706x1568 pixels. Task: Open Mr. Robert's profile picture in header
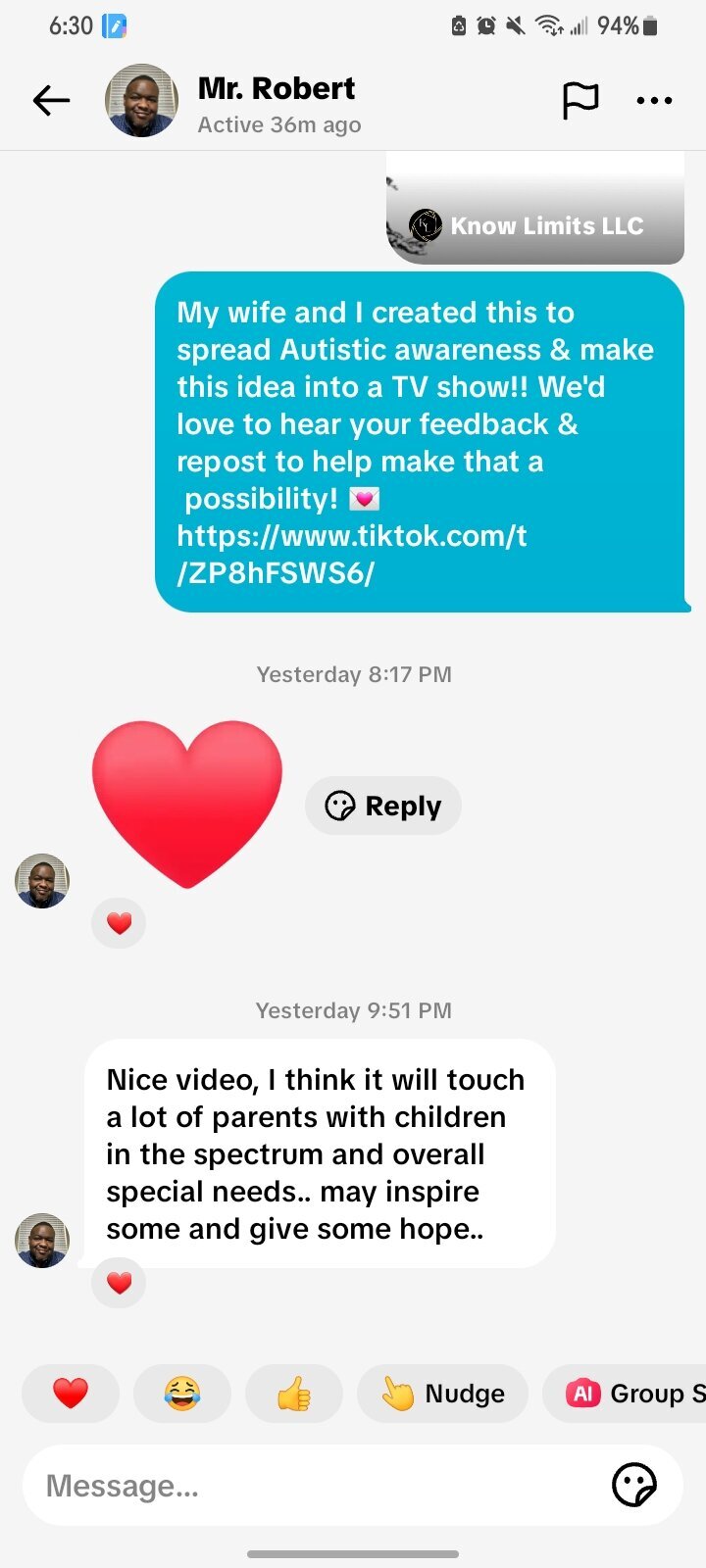tap(141, 101)
